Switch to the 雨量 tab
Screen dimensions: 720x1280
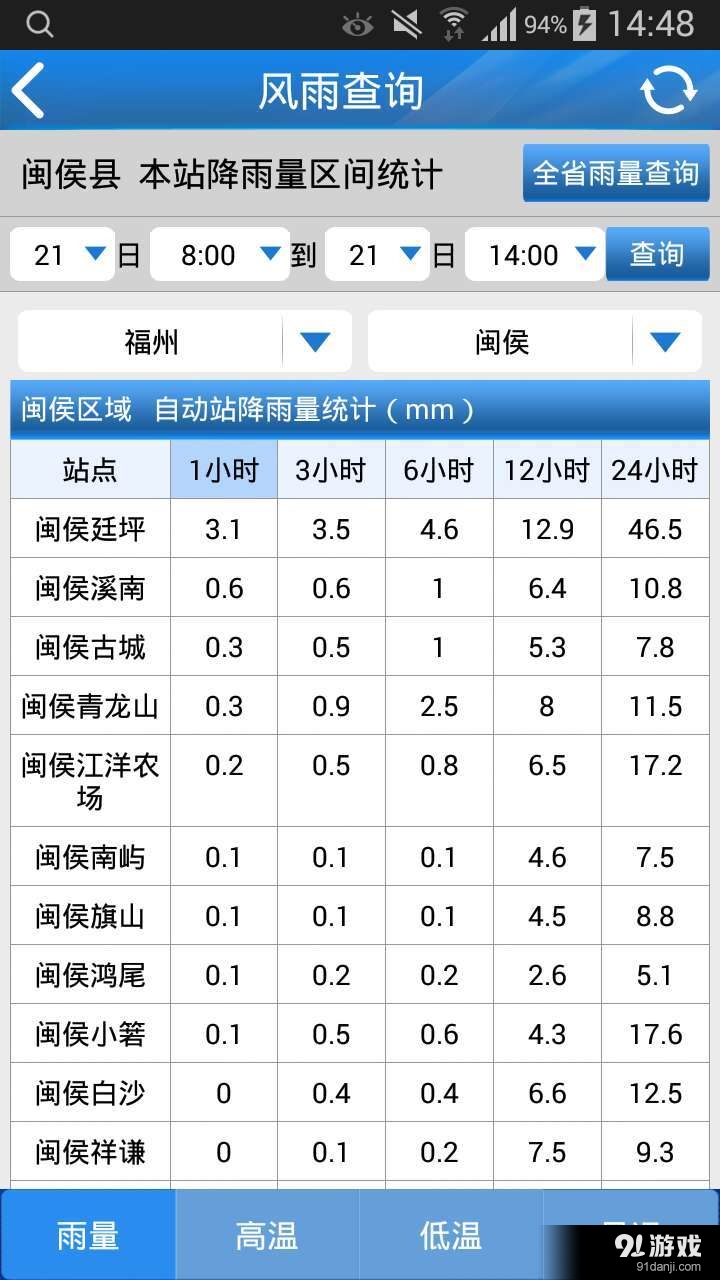pyautogui.click(x=88, y=1236)
